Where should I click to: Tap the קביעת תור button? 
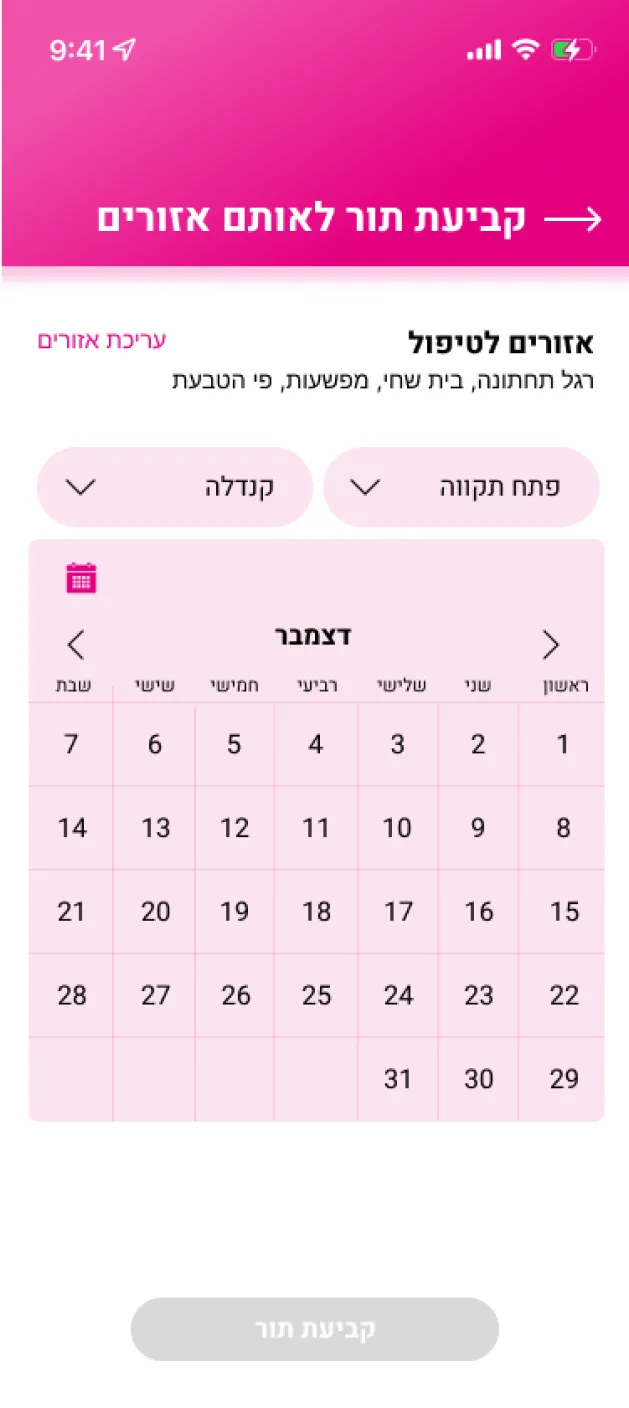point(314,1329)
